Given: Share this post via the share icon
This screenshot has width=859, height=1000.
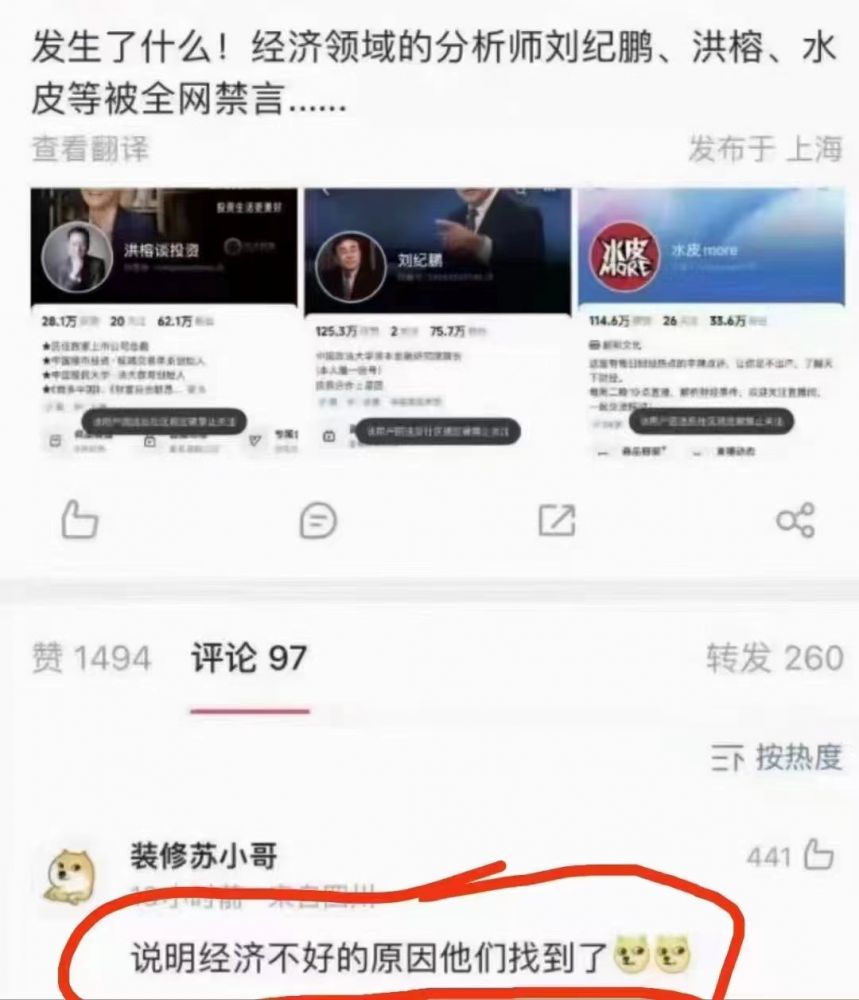Looking at the screenshot, I should (795, 520).
